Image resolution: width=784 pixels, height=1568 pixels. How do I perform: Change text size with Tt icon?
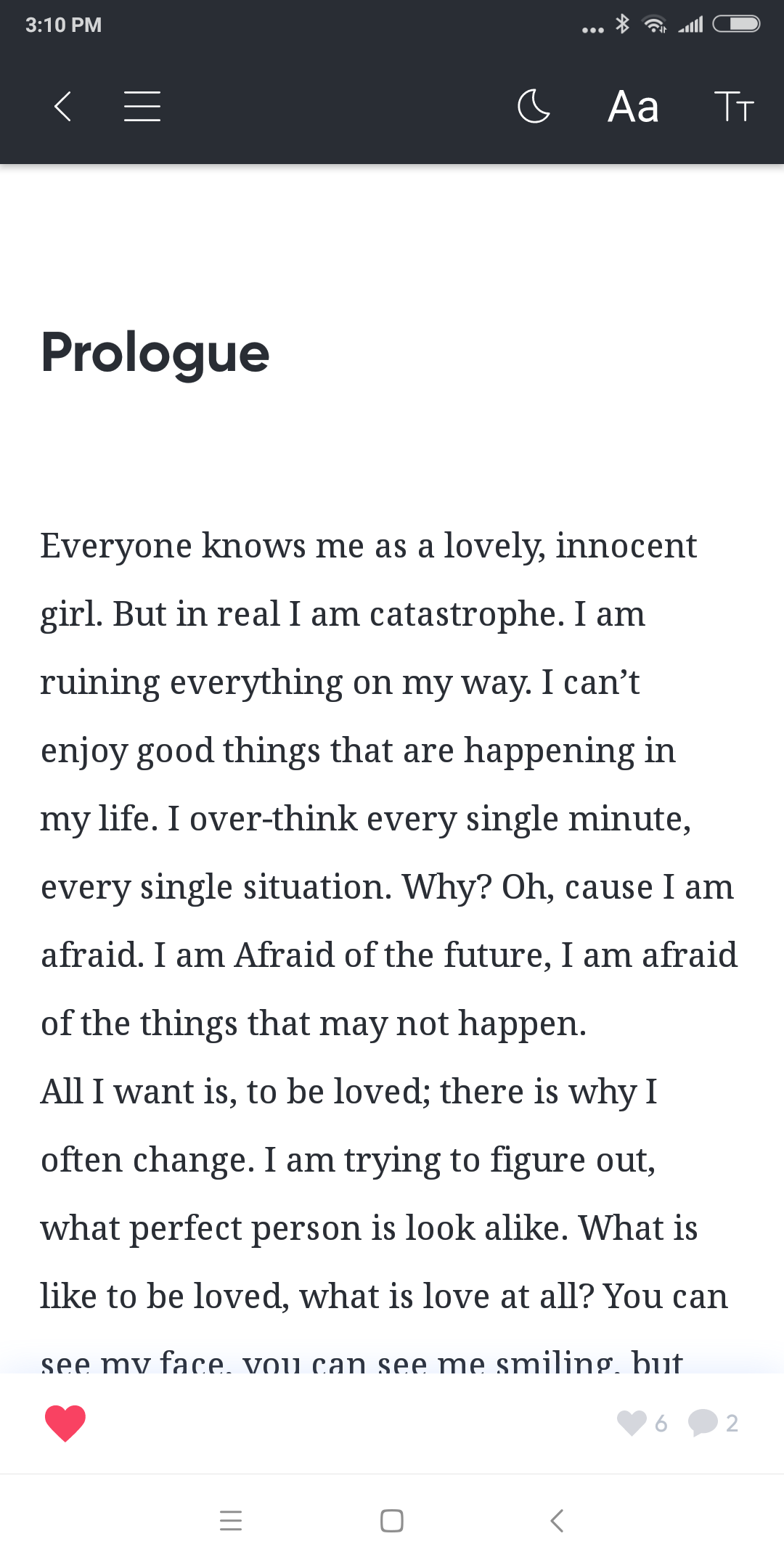tap(734, 106)
